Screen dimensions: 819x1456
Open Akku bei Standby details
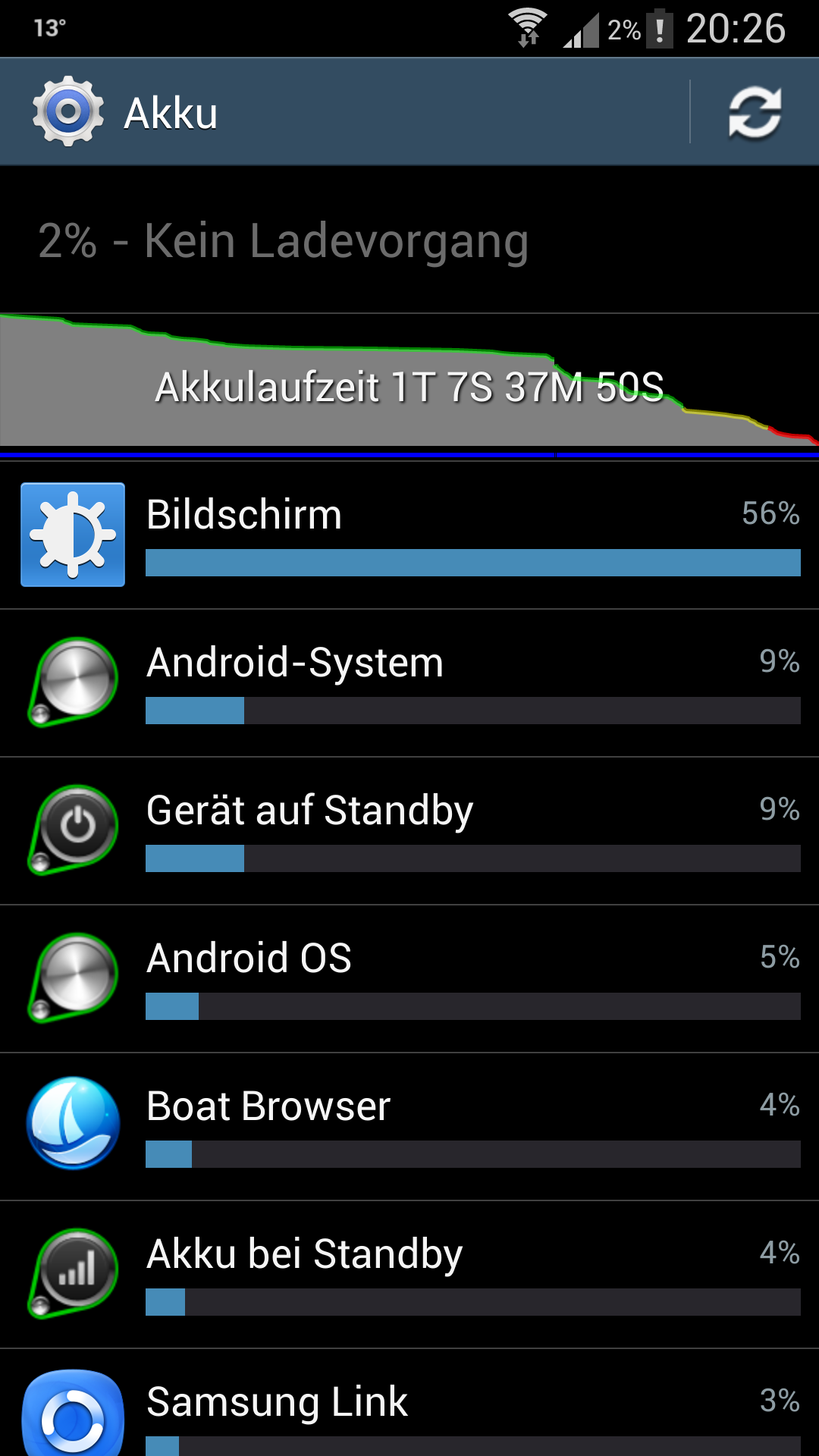409,1274
